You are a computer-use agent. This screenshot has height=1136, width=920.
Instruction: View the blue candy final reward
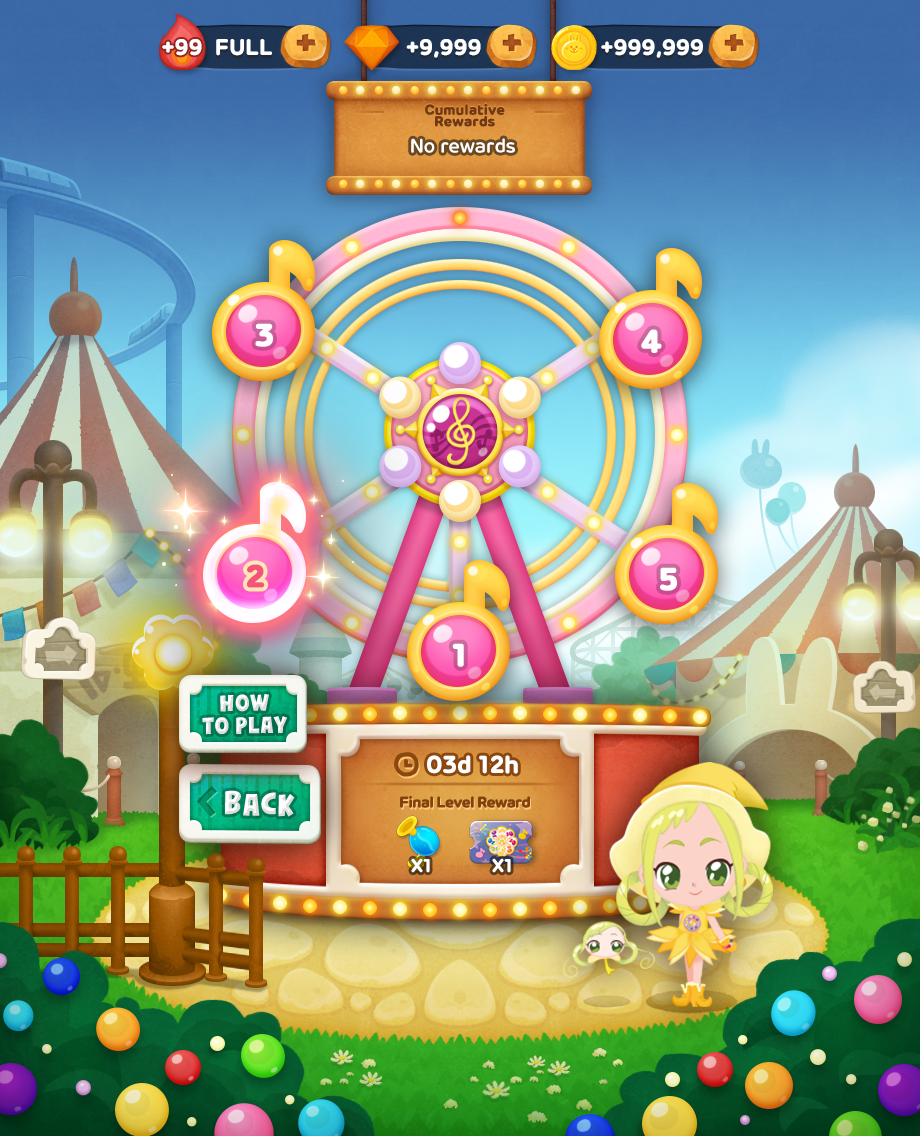coord(420,841)
